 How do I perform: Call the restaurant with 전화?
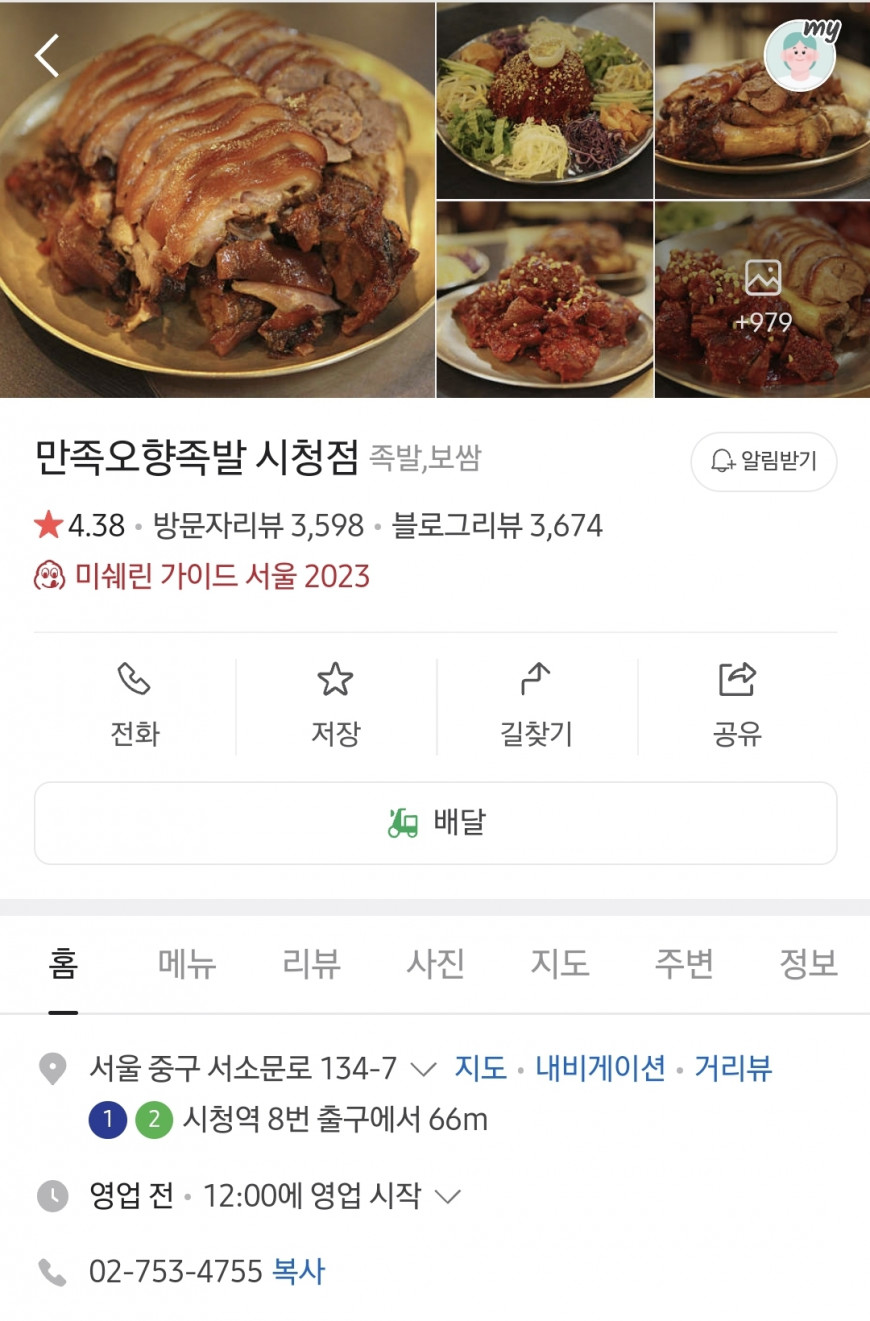(135, 706)
